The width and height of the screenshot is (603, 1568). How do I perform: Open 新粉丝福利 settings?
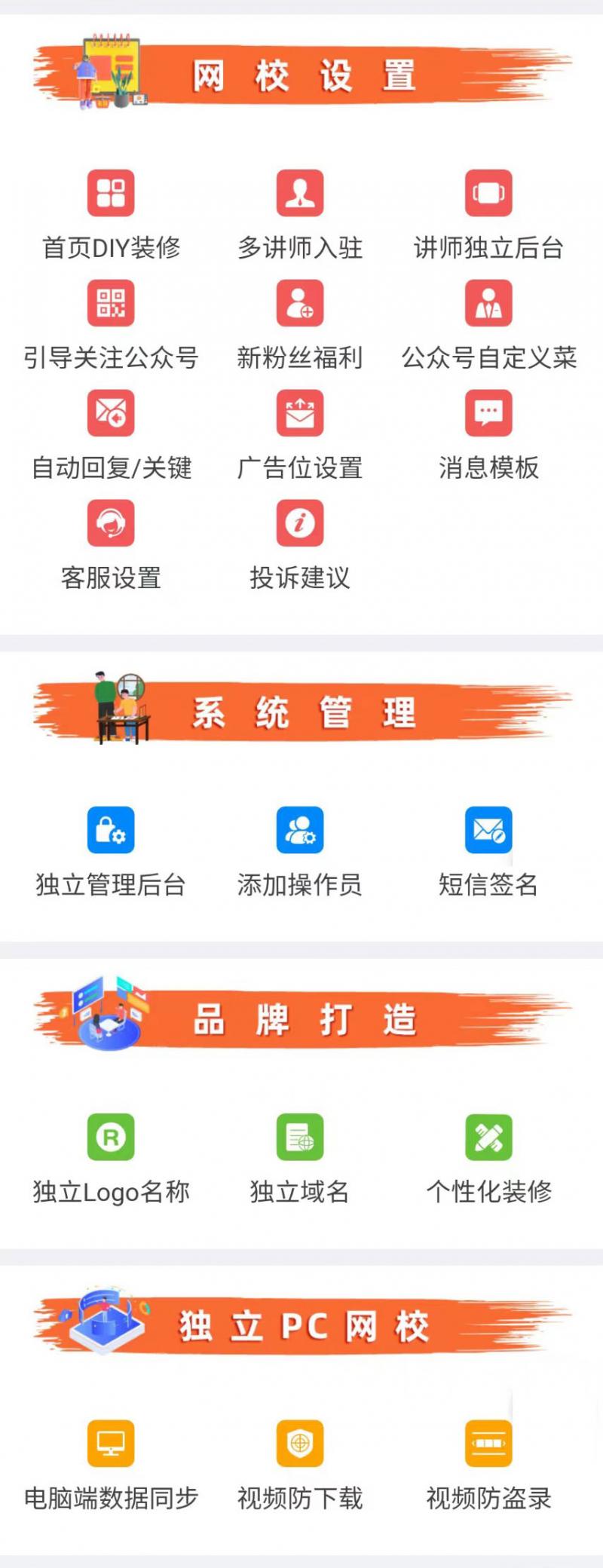(x=300, y=304)
